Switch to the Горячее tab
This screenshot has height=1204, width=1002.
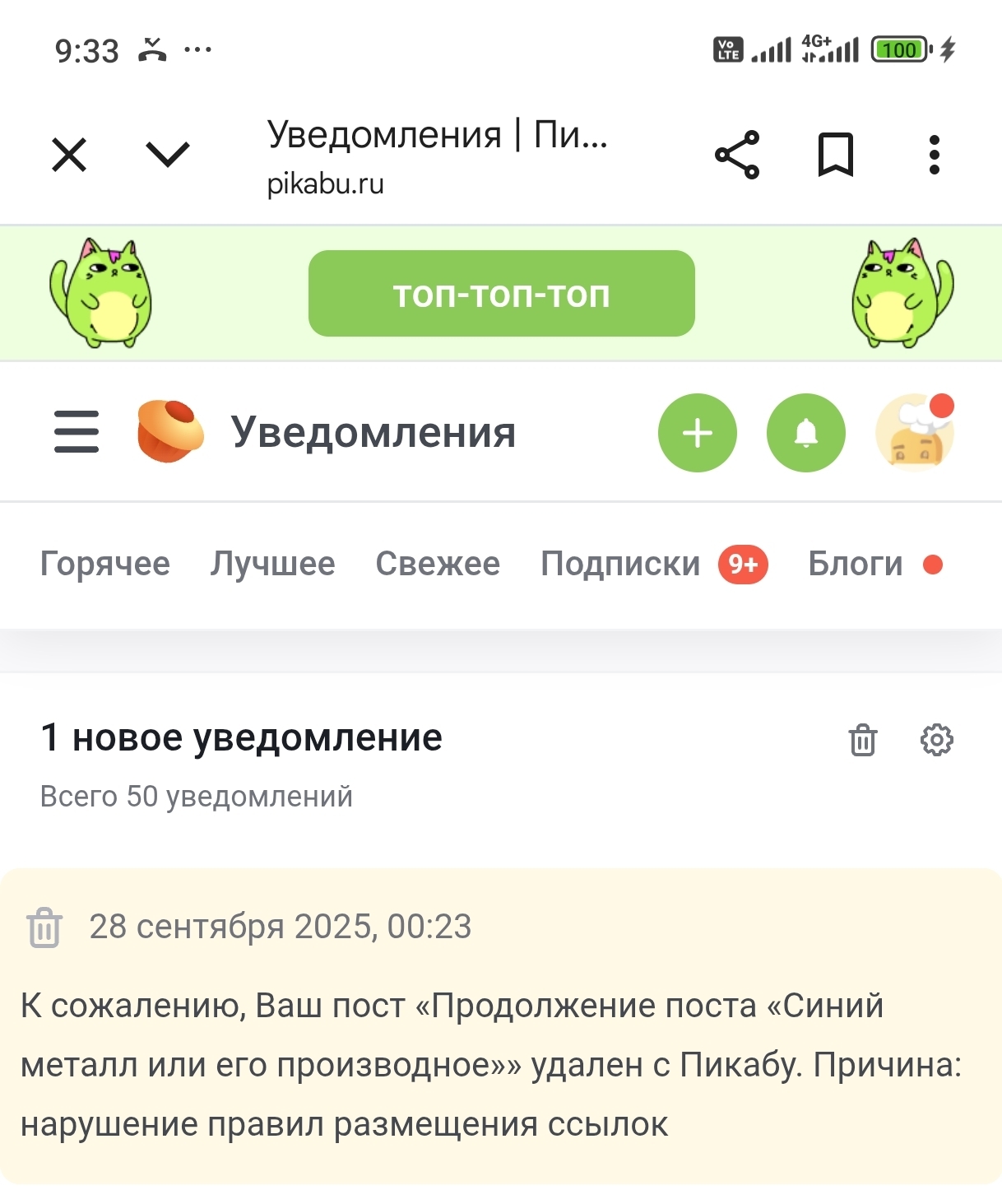[x=105, y=565]
